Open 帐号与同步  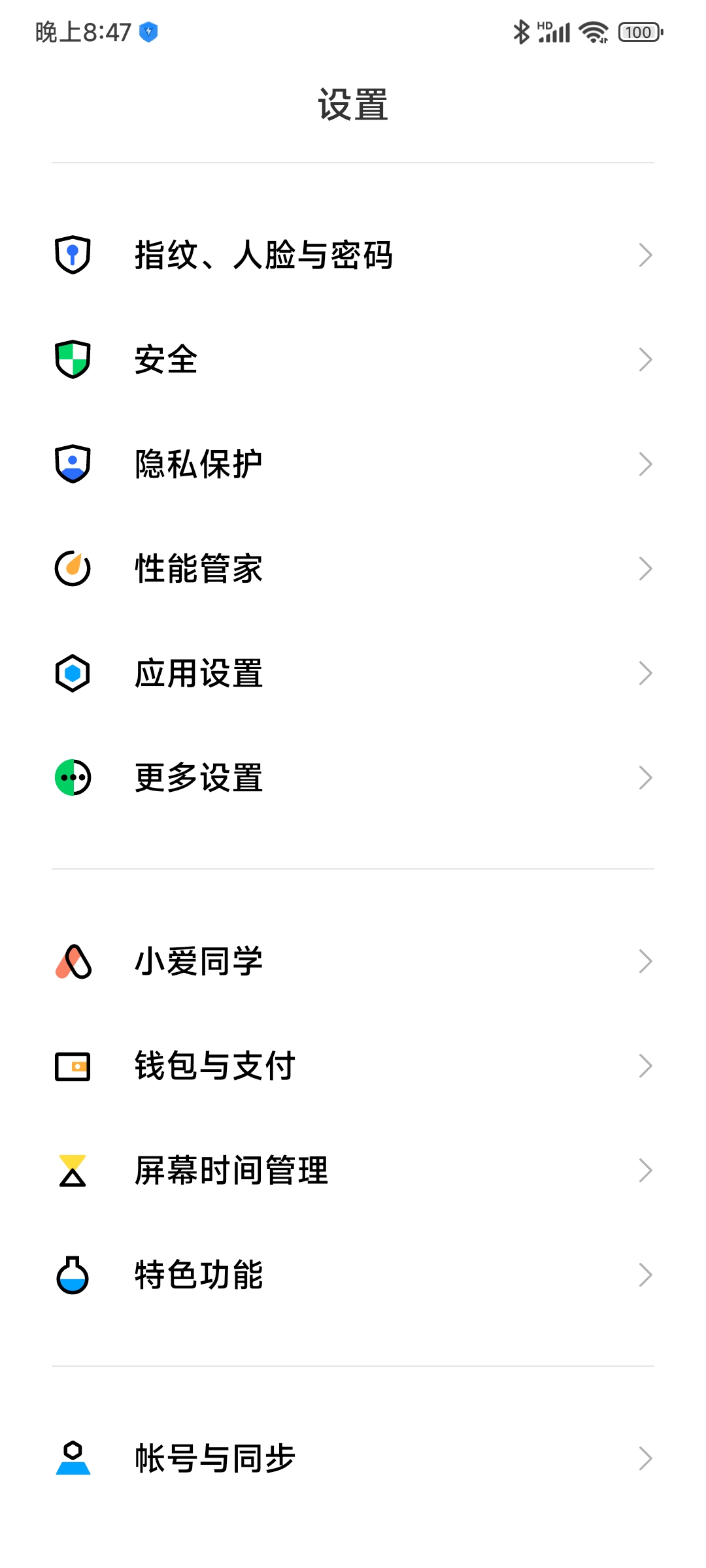(x=353, y=1458)
